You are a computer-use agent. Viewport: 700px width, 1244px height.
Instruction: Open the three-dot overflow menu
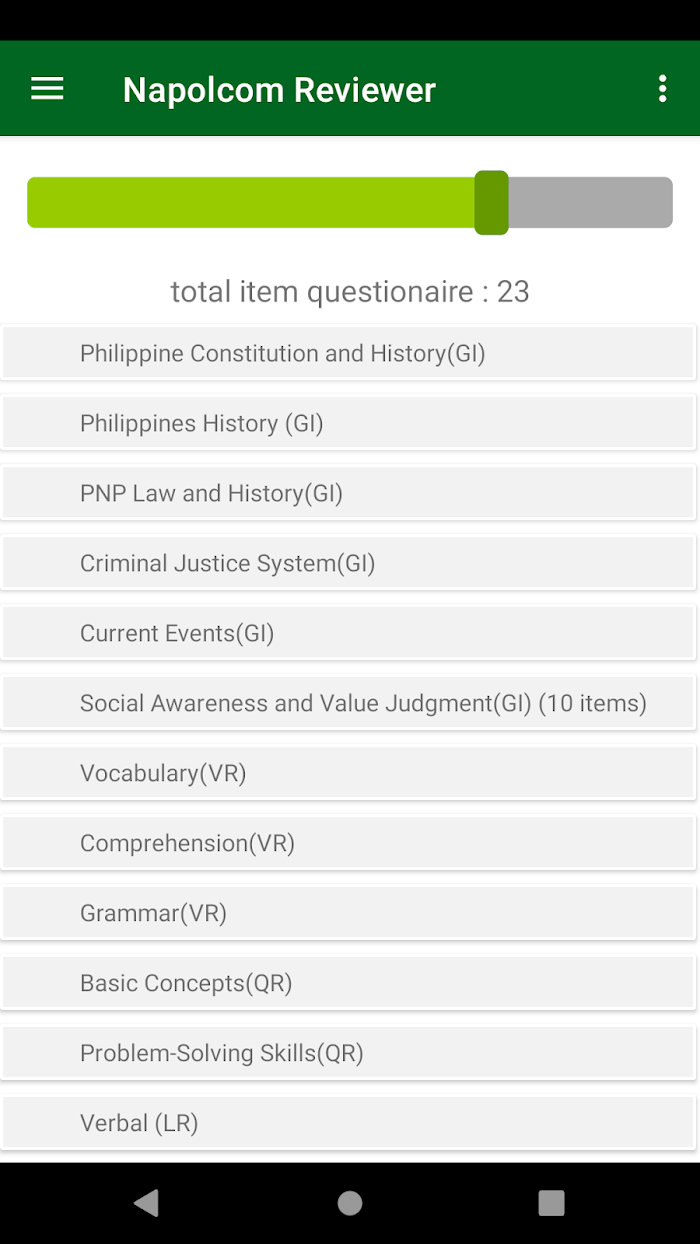click(x=662, y=89)
